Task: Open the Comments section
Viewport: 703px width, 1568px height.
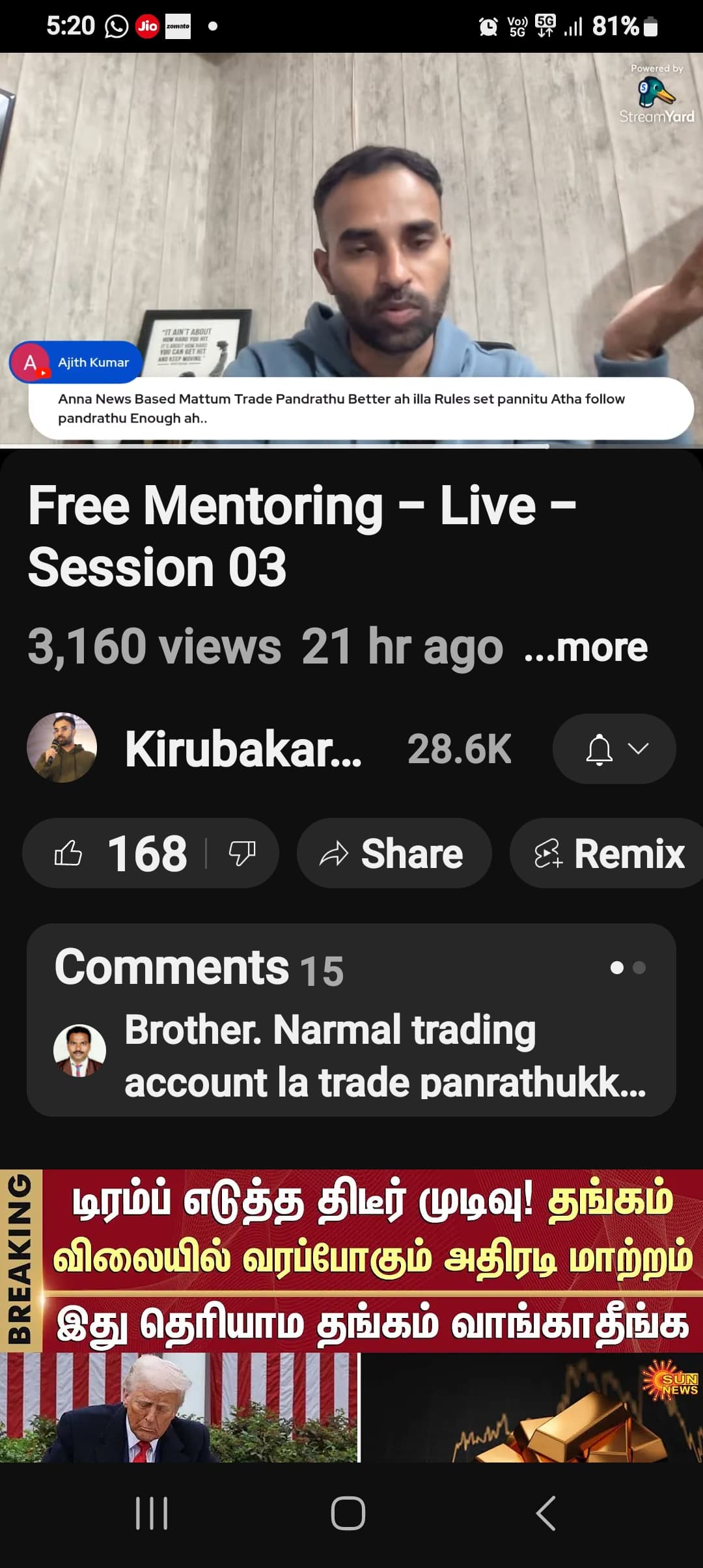Action: click(x=351, y=1020)
